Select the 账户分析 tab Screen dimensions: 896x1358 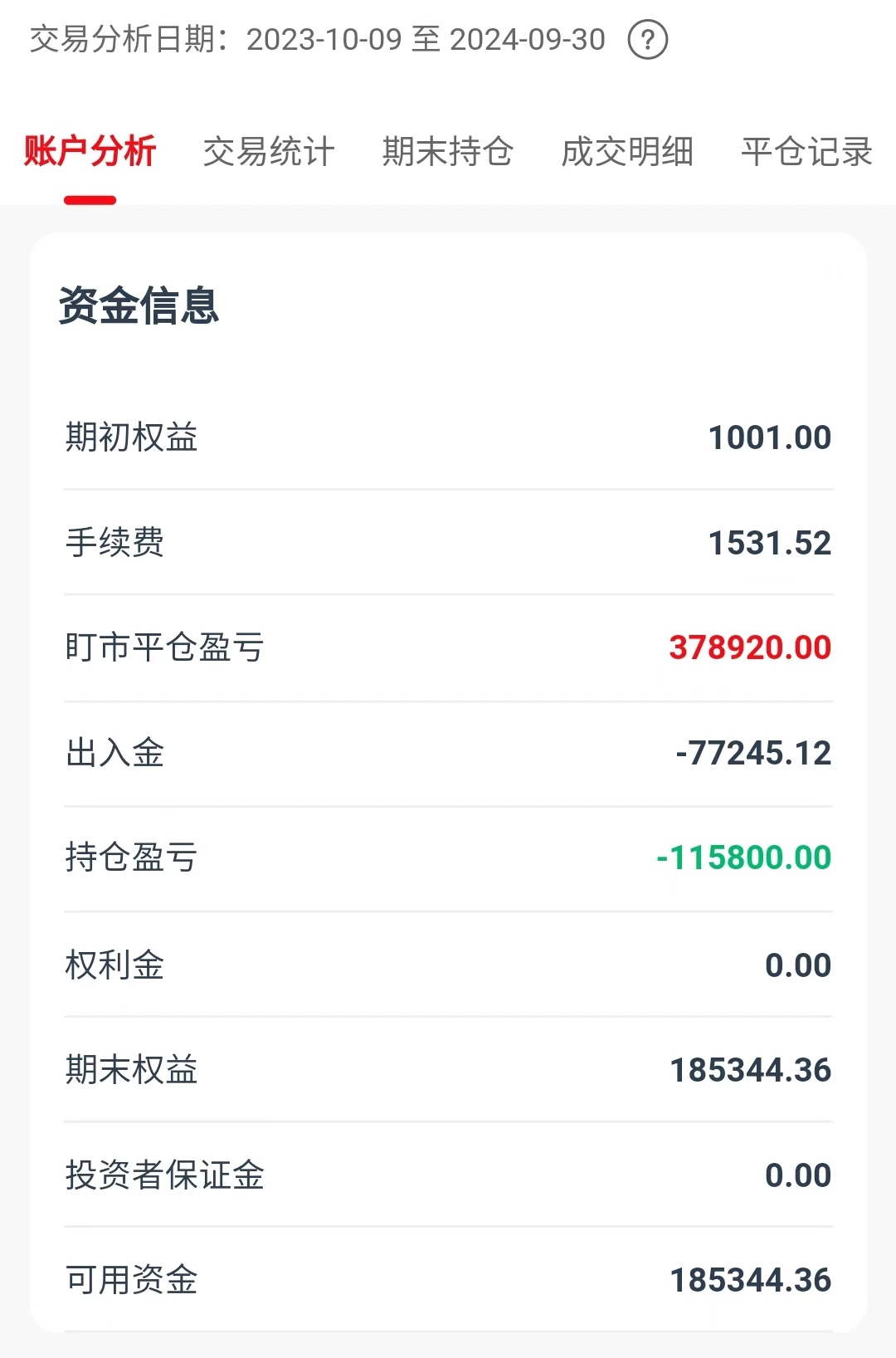coord(90,152)
